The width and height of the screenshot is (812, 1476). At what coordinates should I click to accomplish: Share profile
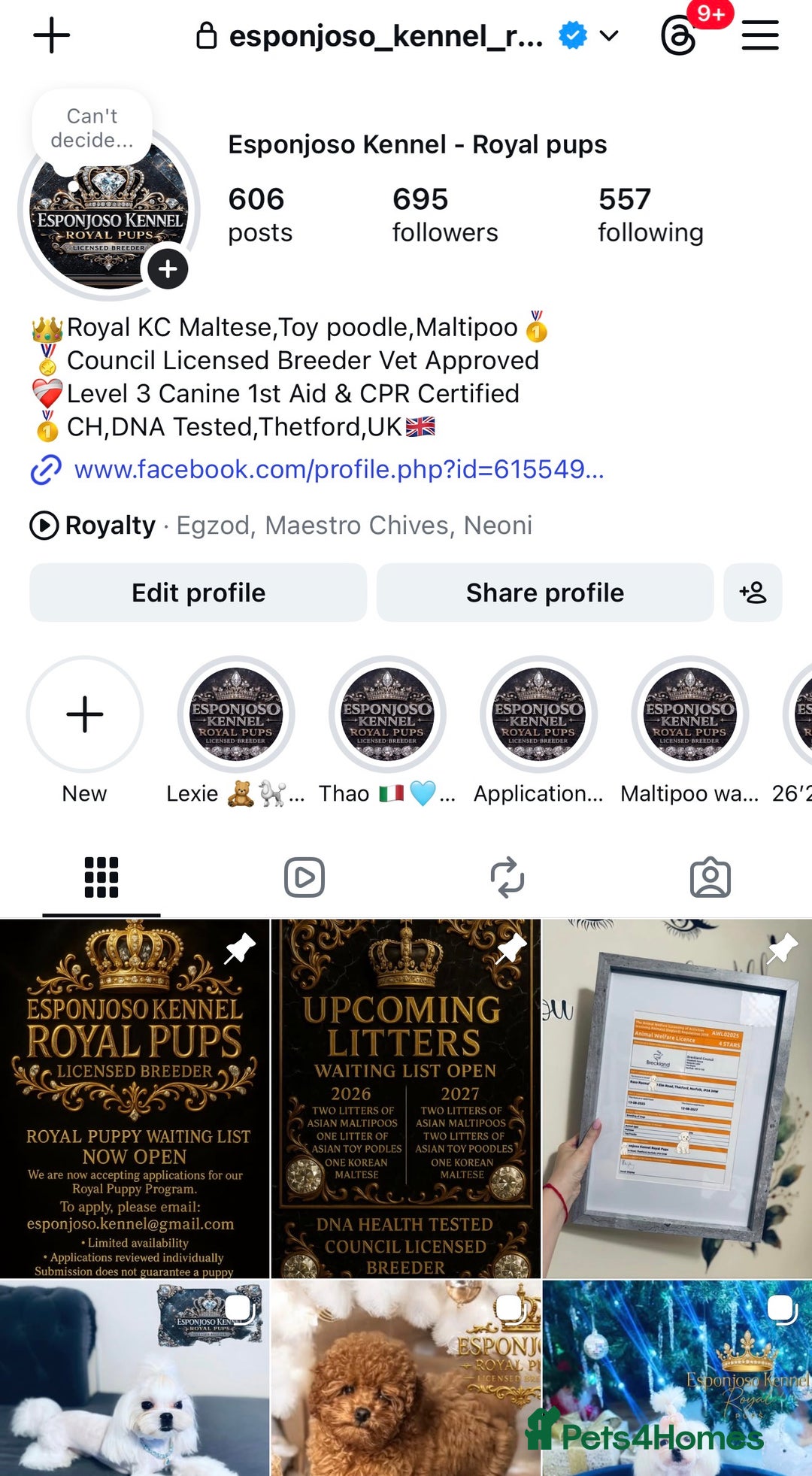coord(545,593)
